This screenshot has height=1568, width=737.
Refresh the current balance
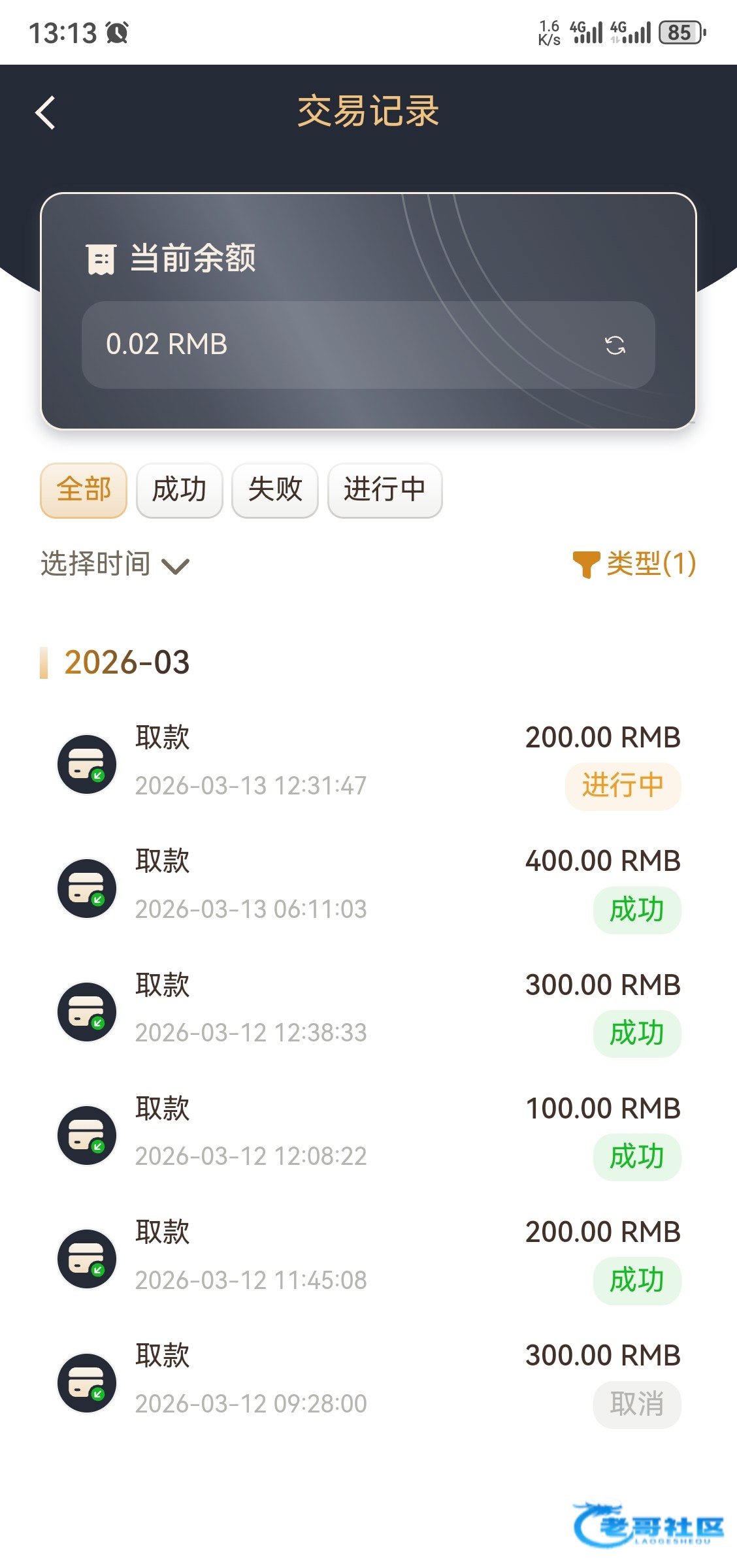(x=615, y=345)
